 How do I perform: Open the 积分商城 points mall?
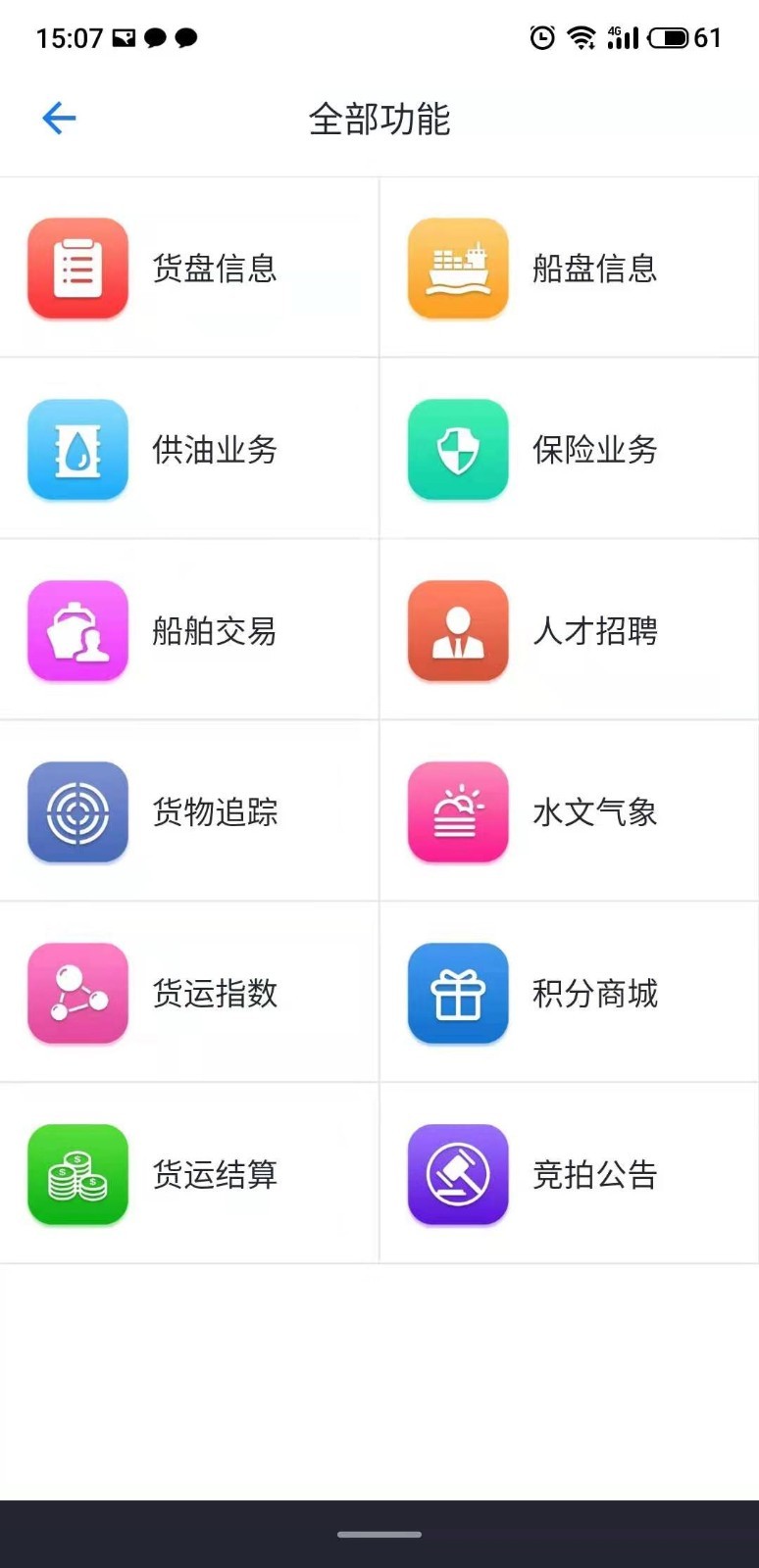coord(569,994)
